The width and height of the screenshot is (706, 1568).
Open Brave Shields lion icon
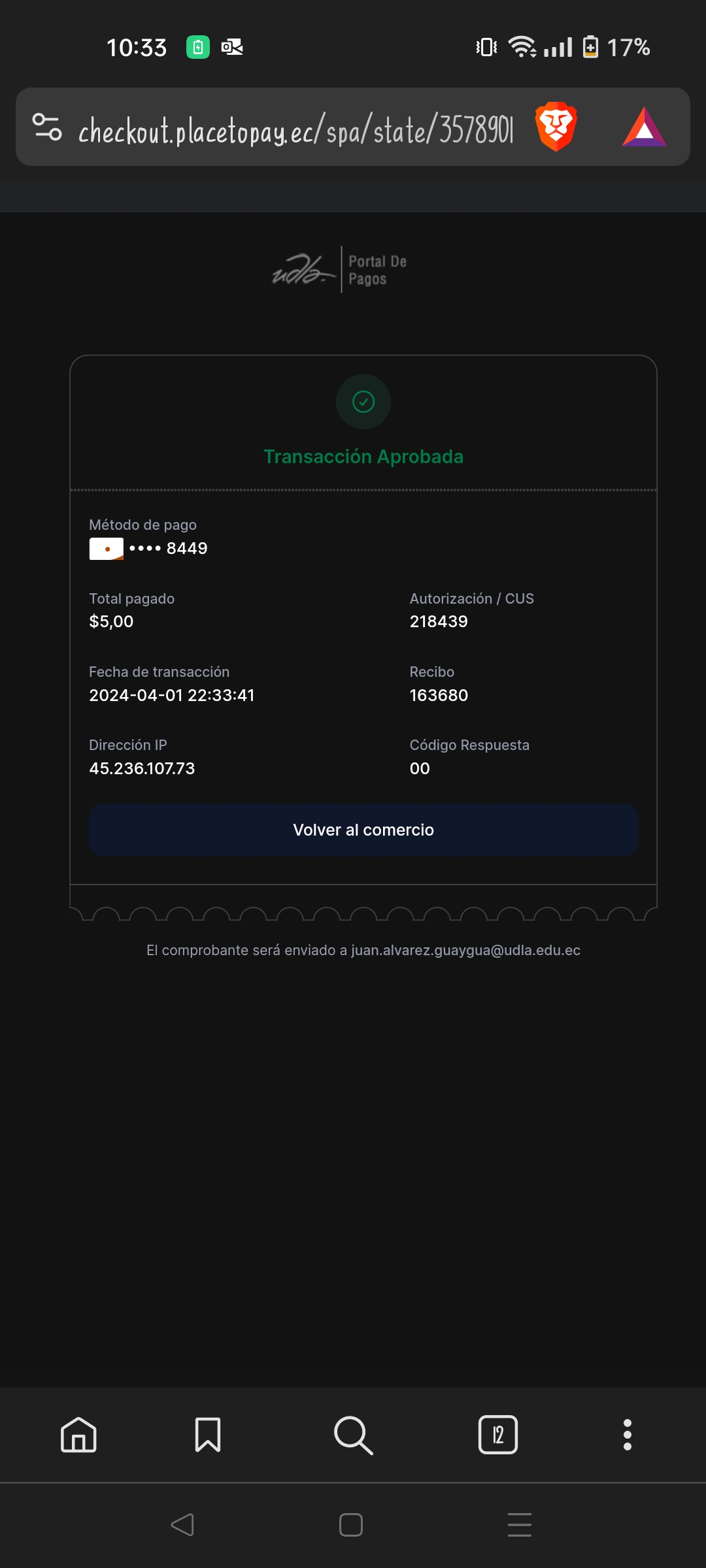click(x=556, y=127)
